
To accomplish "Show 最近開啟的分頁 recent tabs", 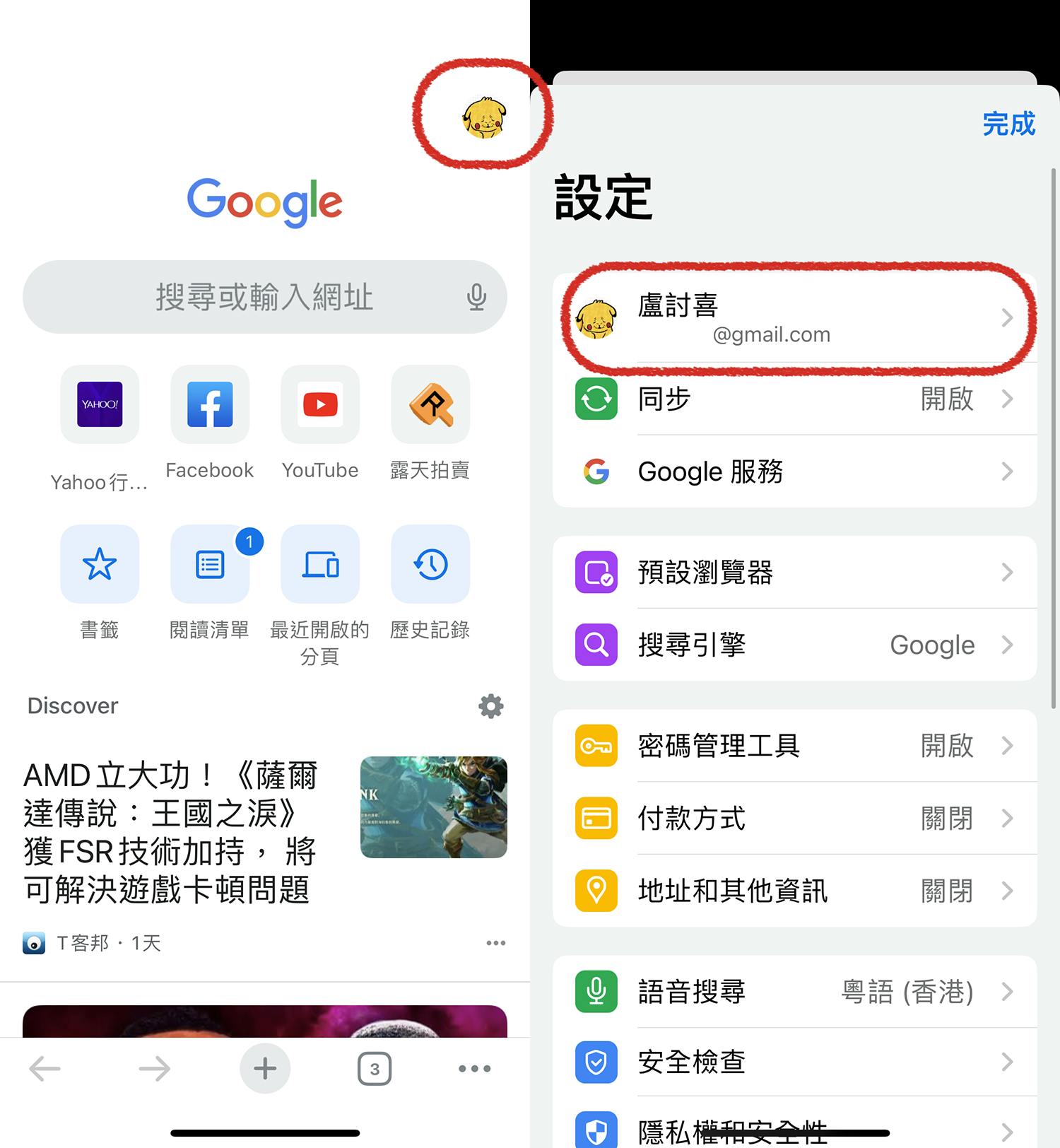I will 320,565.
